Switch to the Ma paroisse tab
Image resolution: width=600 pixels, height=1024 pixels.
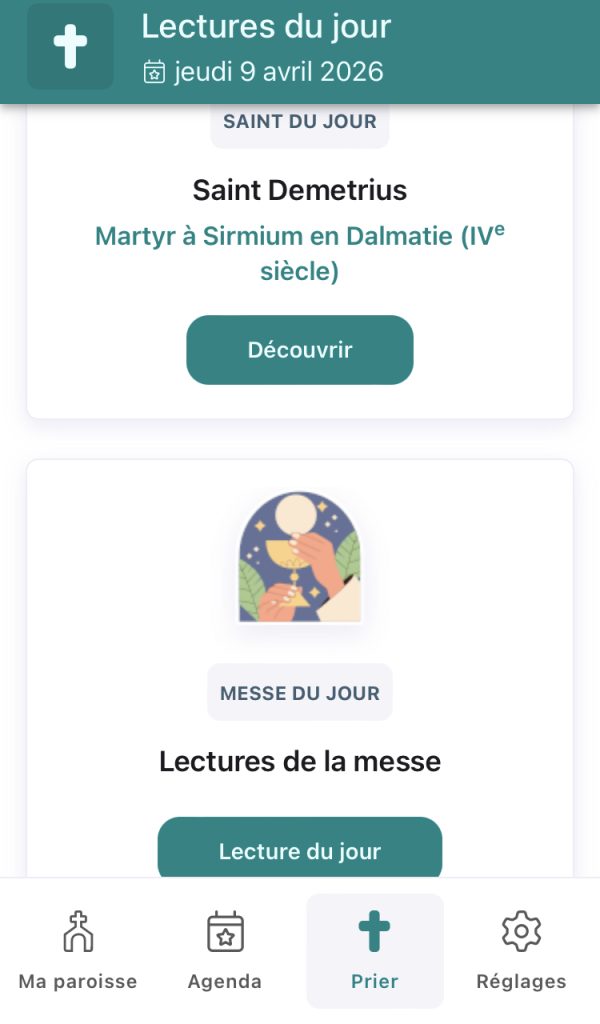click(x=78, y=950)
